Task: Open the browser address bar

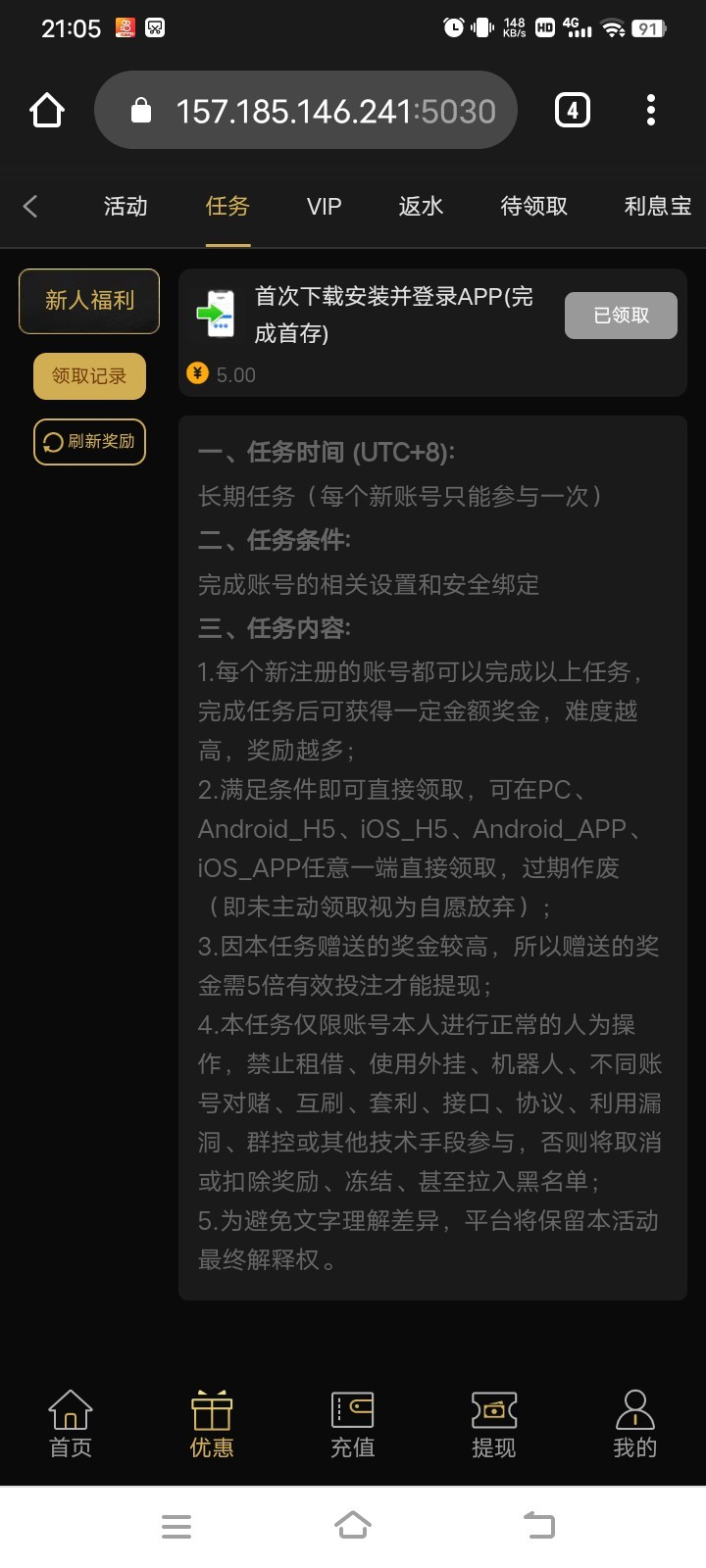Action: [x=314, y=111]
